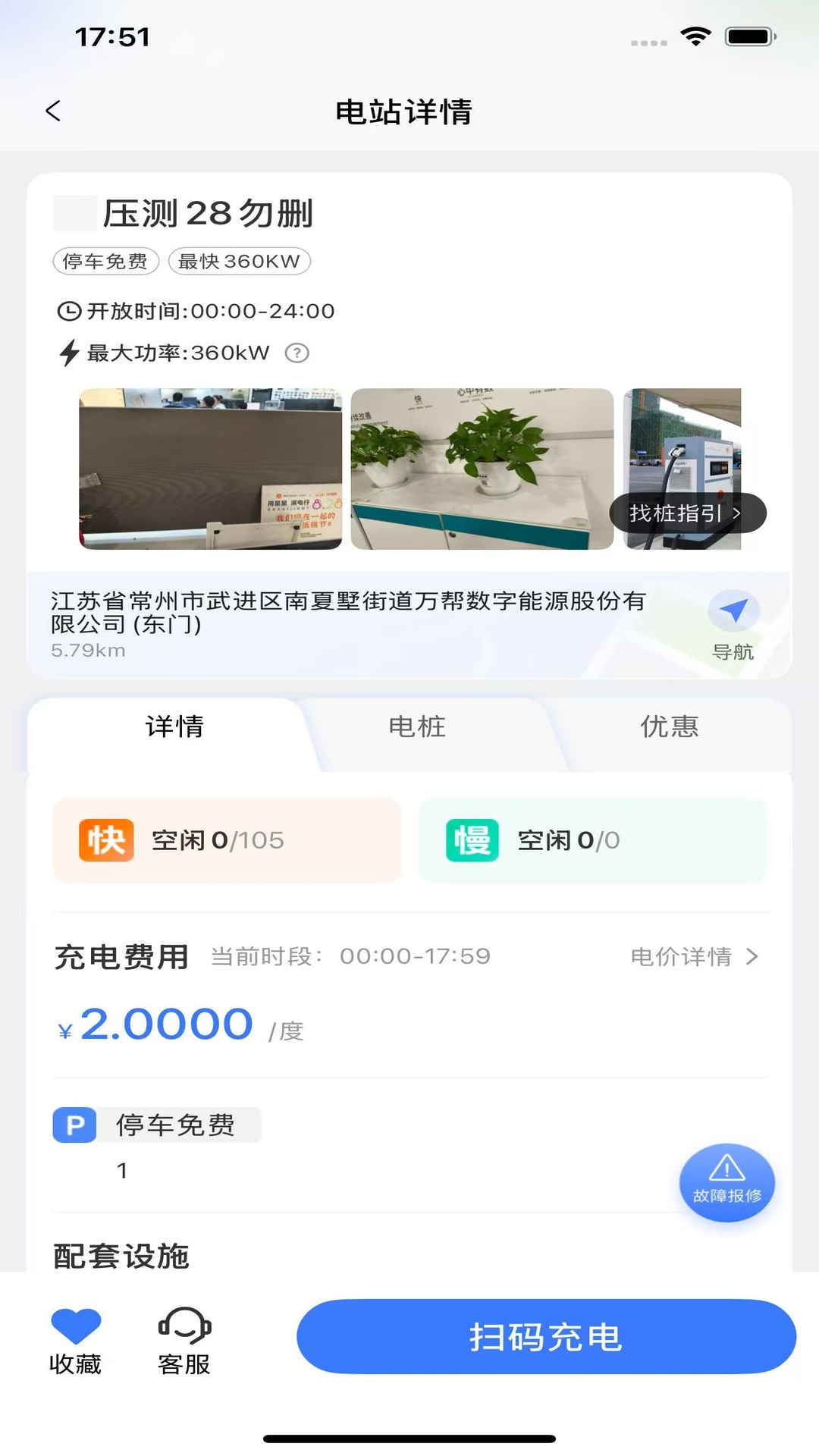
Task: Open 电价详情 price details
Action: (x=681, y=957)
